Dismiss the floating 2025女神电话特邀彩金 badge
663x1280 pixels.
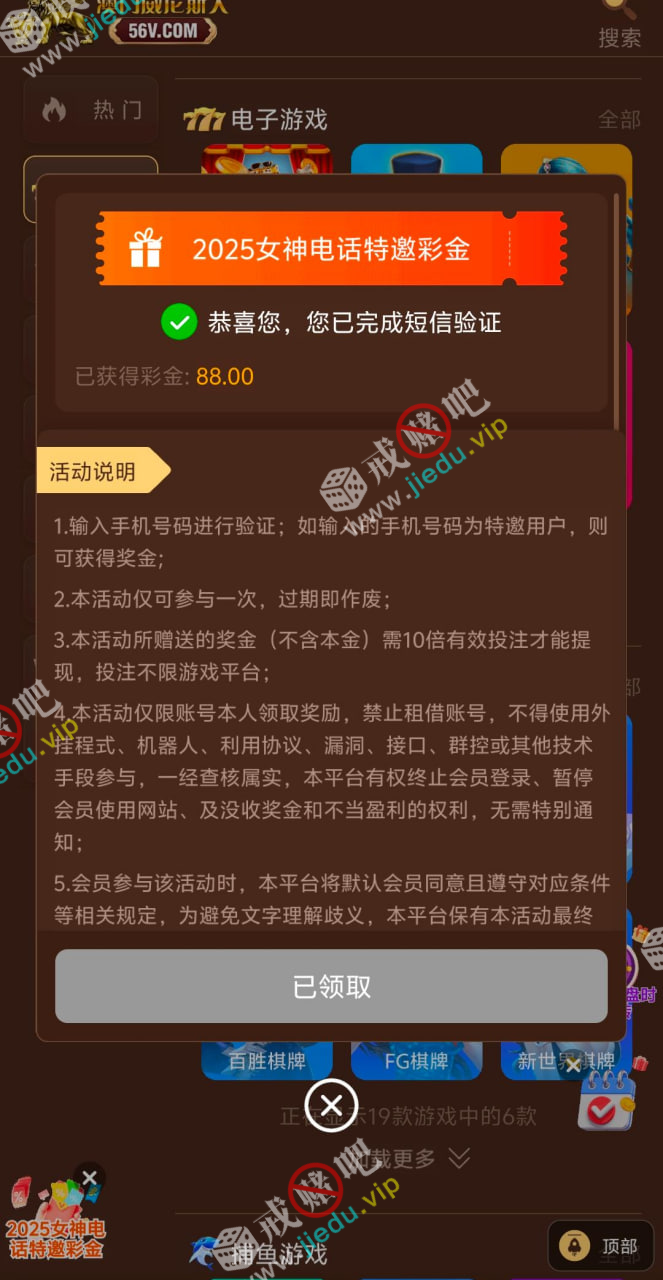90,1177
